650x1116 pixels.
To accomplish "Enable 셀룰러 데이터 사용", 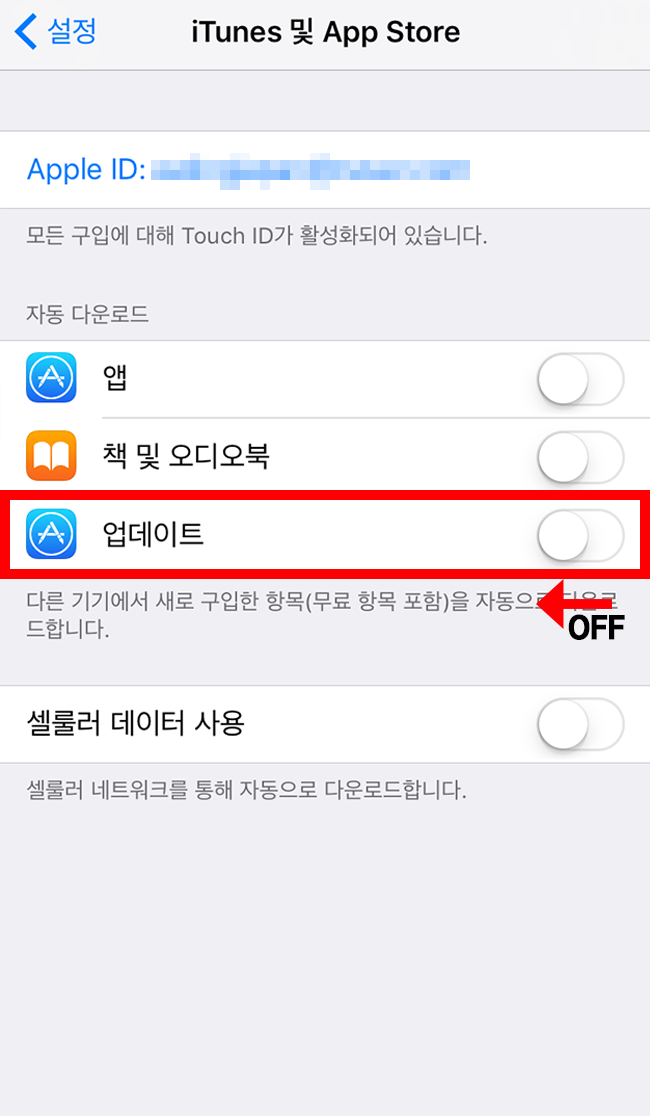I will click(x=580, y=723).
